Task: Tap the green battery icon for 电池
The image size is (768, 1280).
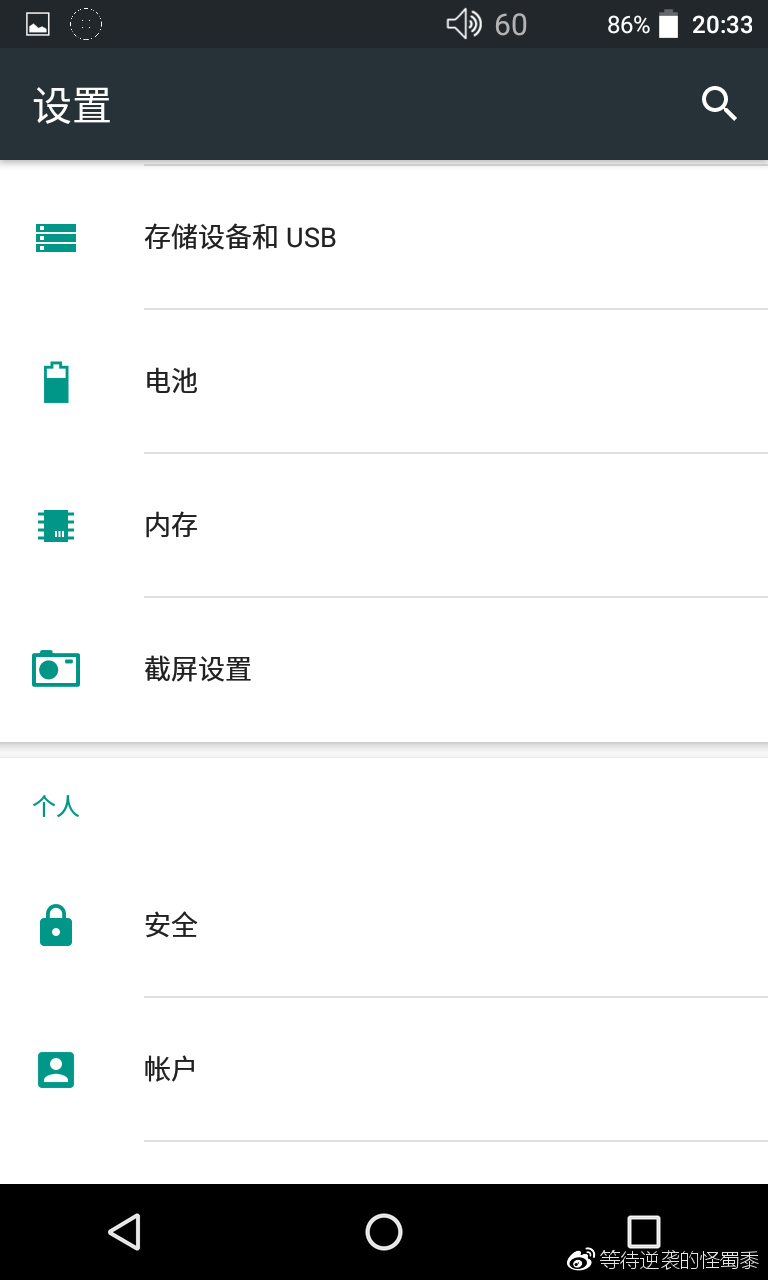Action: coord(55,382)
